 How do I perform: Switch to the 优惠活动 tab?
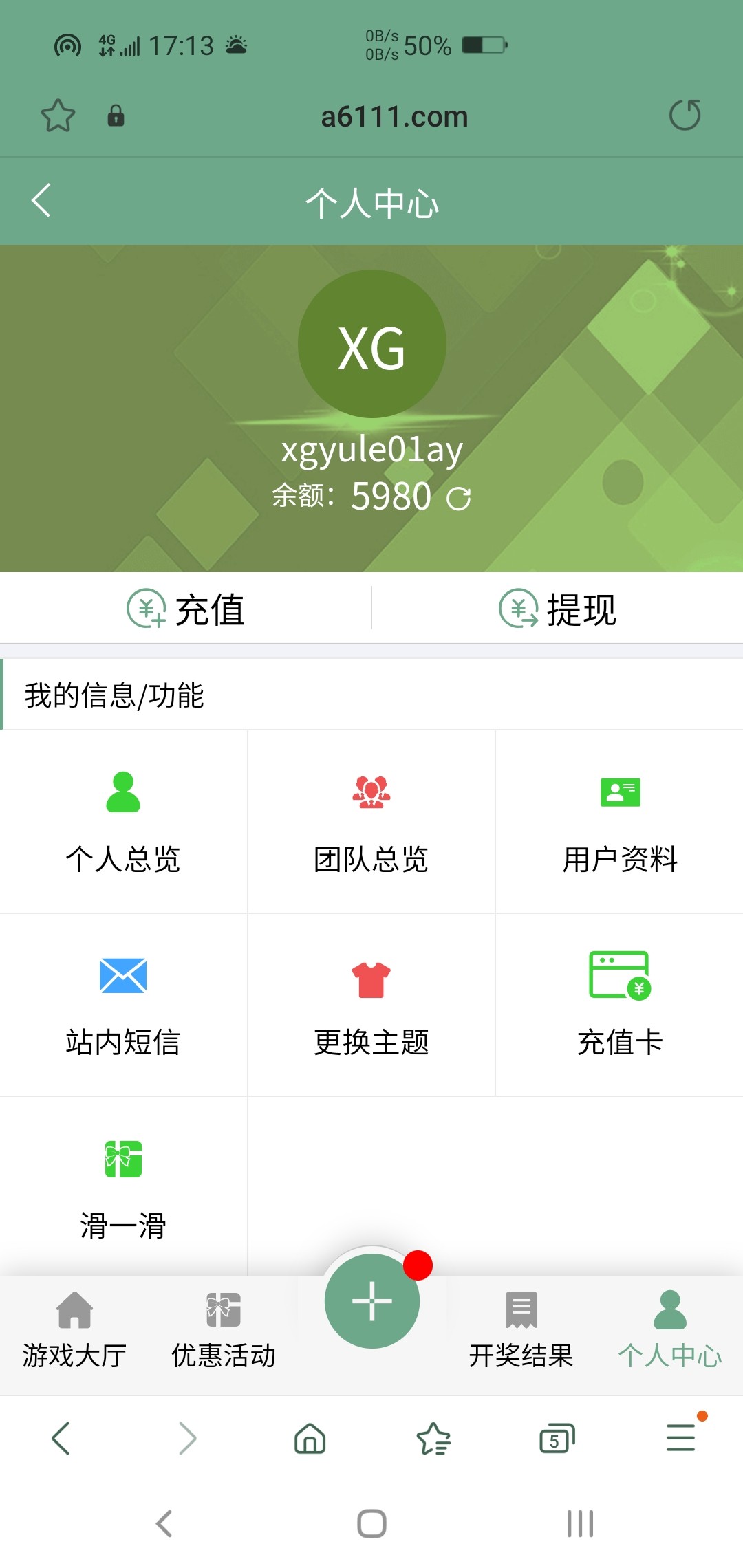pos(223,1329)
